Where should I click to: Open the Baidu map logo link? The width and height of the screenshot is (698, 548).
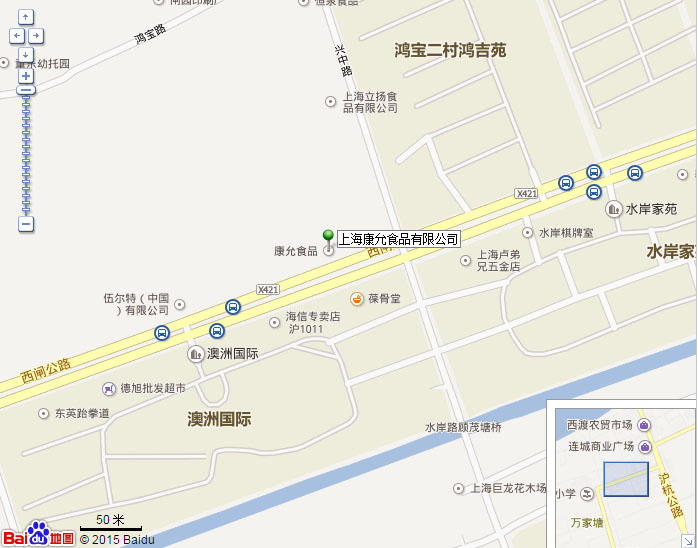click(38, 534)
